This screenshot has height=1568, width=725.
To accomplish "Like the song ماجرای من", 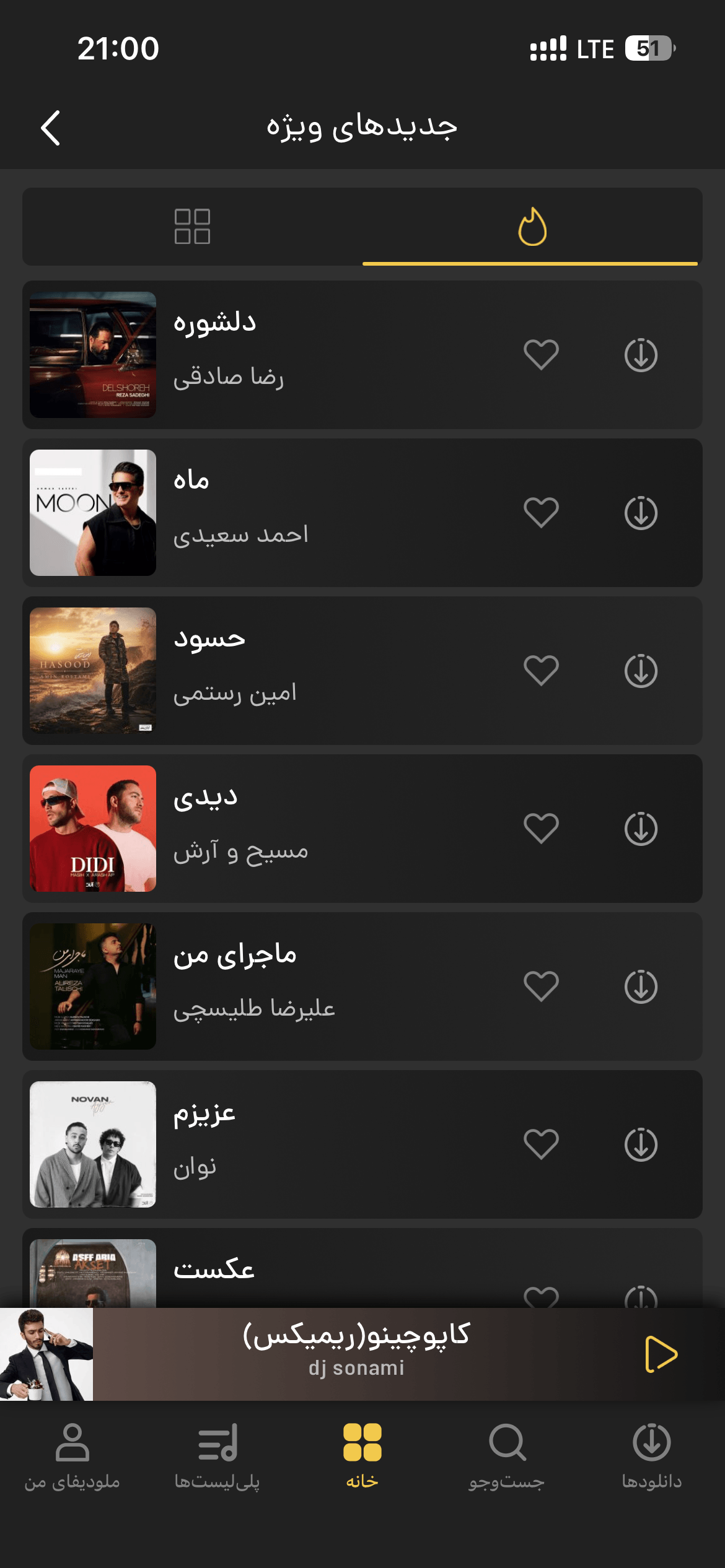I will [542, 987].
